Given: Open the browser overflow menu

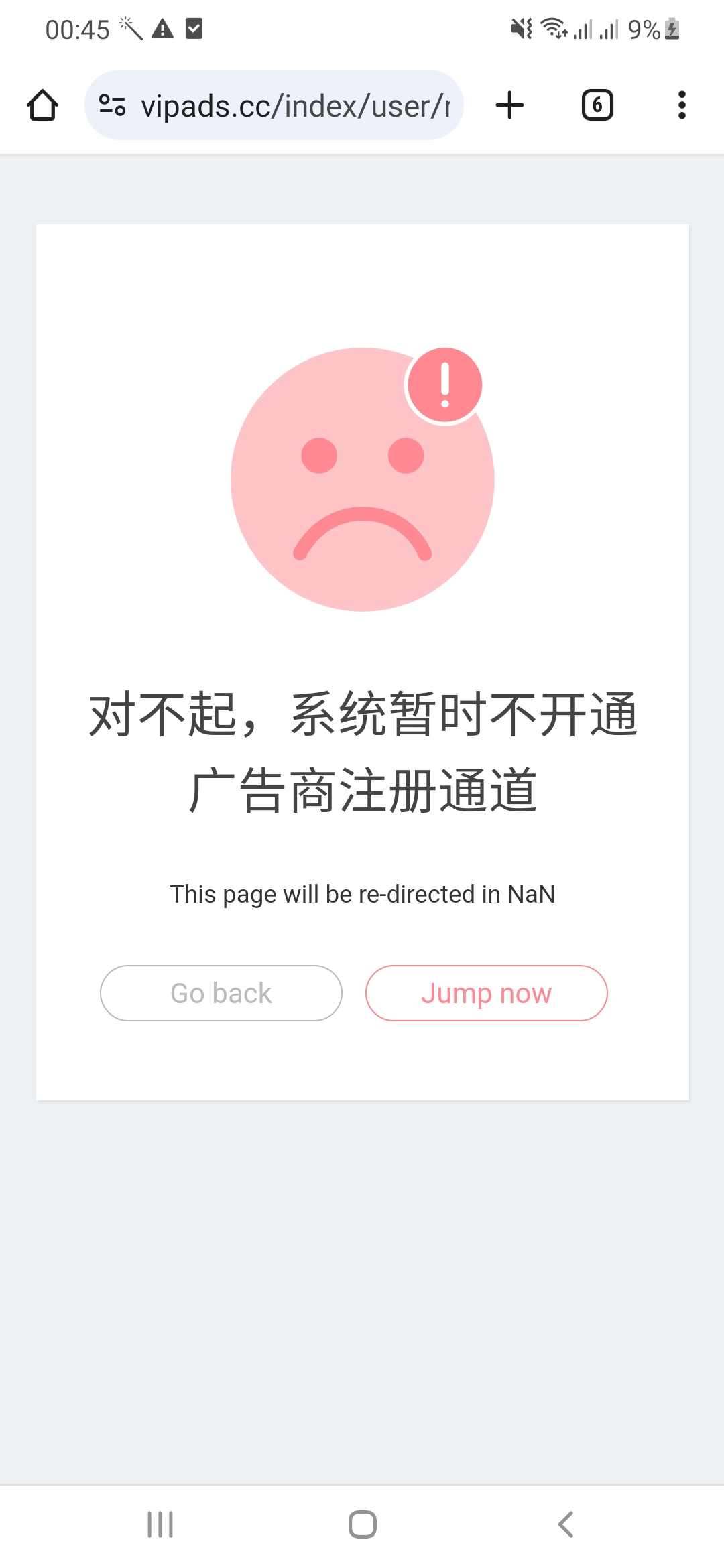Looking at the screenshot, I should click(681, 105).
